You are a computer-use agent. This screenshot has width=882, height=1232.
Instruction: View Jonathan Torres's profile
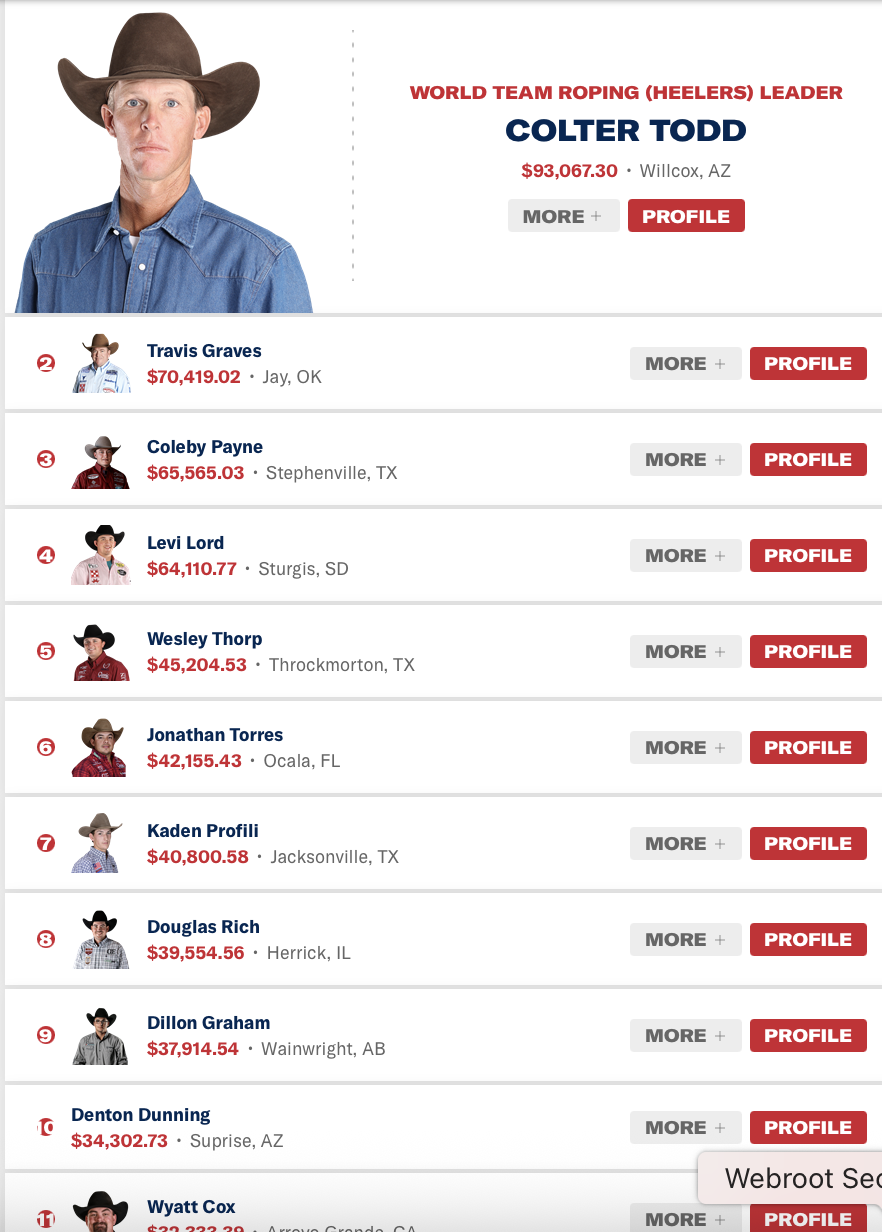click(x=807, y=748)
